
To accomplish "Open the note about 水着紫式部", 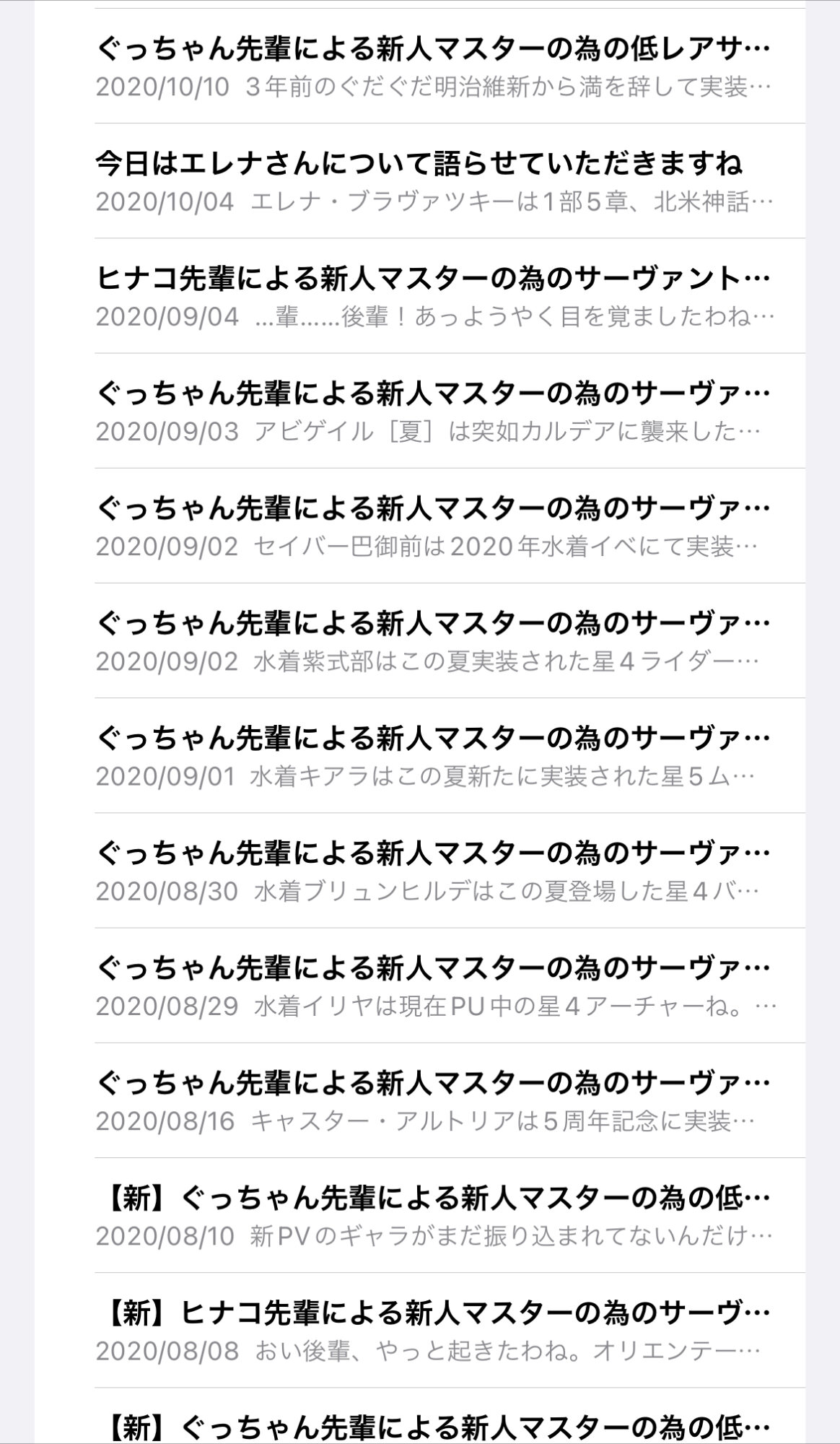I will coord(433,641).
